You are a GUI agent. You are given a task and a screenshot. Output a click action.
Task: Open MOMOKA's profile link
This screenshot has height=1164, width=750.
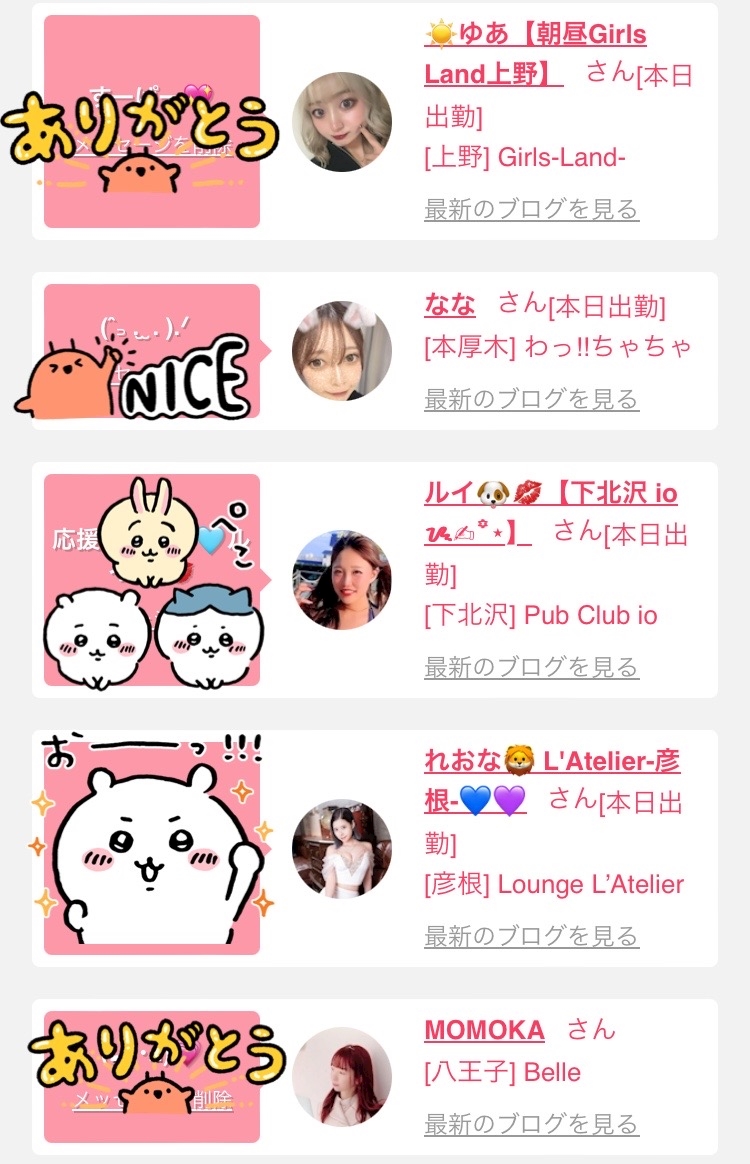(x=484, y=1030)
